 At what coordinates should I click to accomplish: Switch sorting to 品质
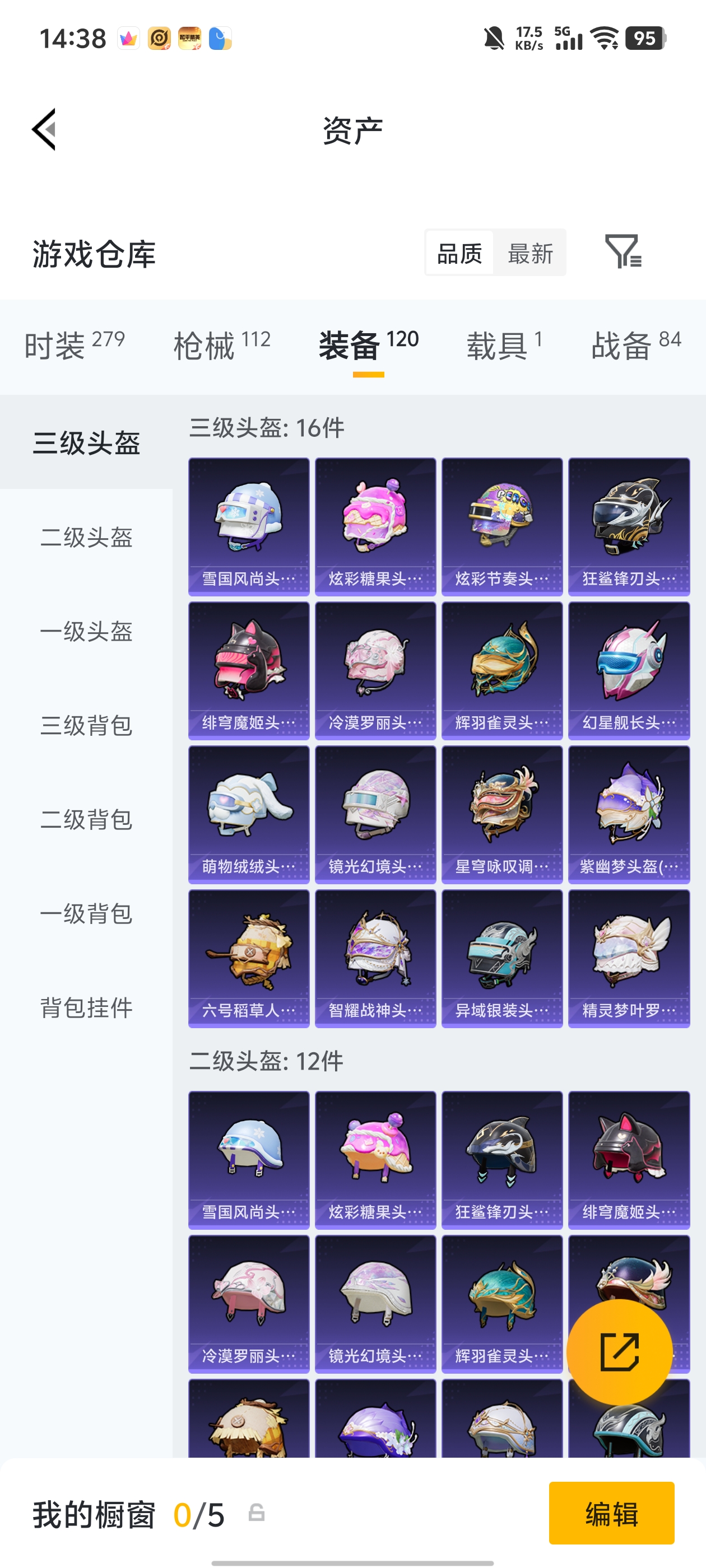click(x=461, y=253)
